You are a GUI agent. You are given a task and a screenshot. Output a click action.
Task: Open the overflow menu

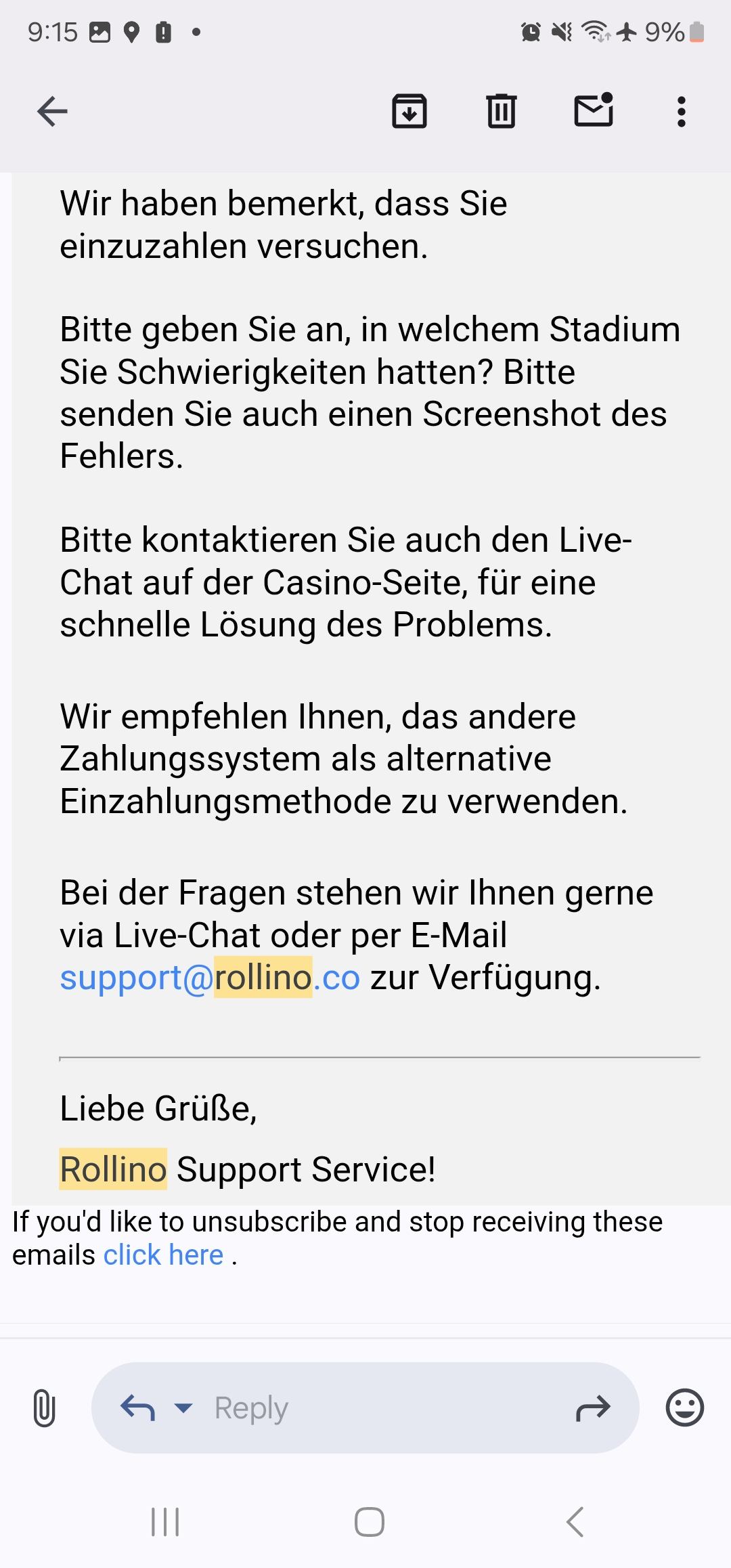click(682, 112)
